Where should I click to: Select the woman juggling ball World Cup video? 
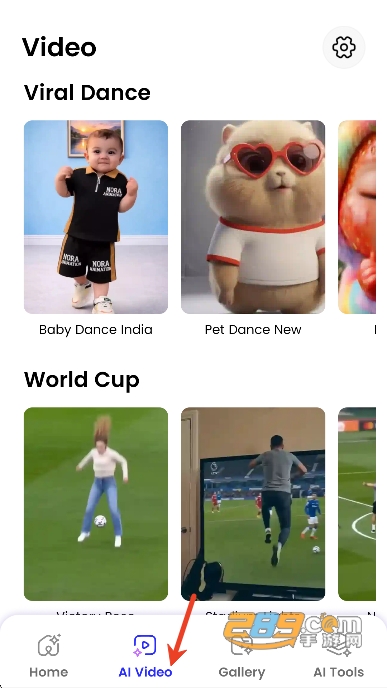[96, 504]
